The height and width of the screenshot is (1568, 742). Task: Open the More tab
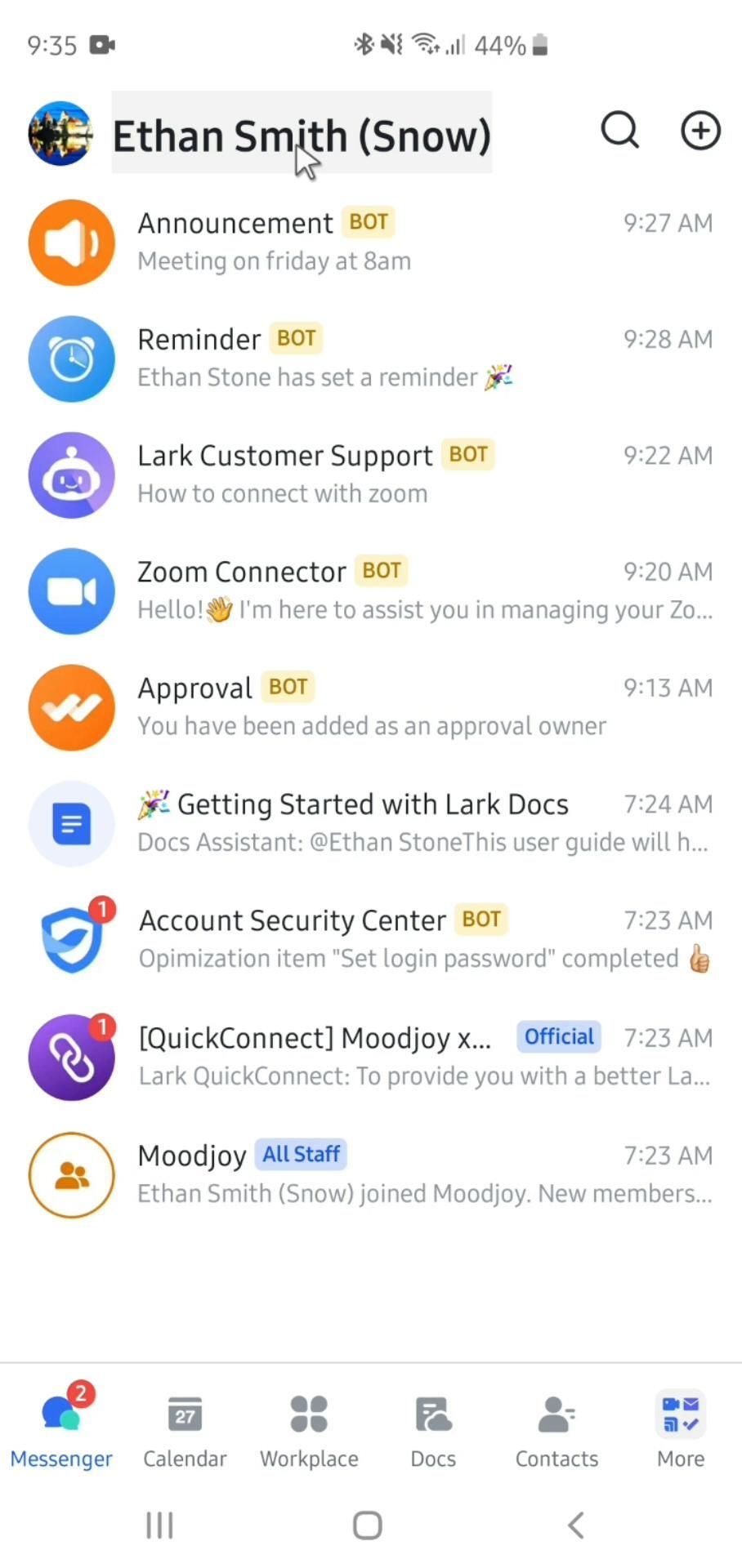coord(681,1431)
